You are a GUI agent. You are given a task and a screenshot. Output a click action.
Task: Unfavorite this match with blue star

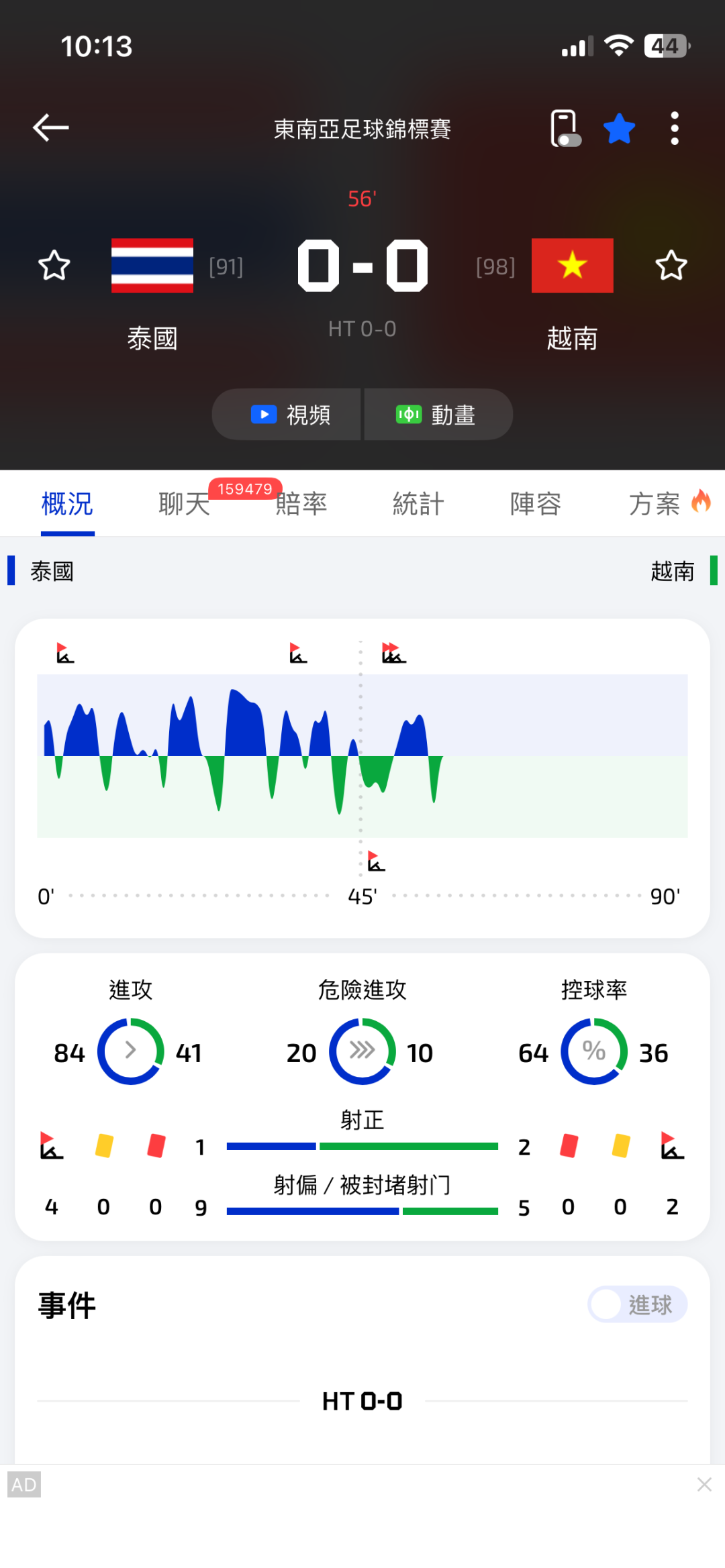619,128
